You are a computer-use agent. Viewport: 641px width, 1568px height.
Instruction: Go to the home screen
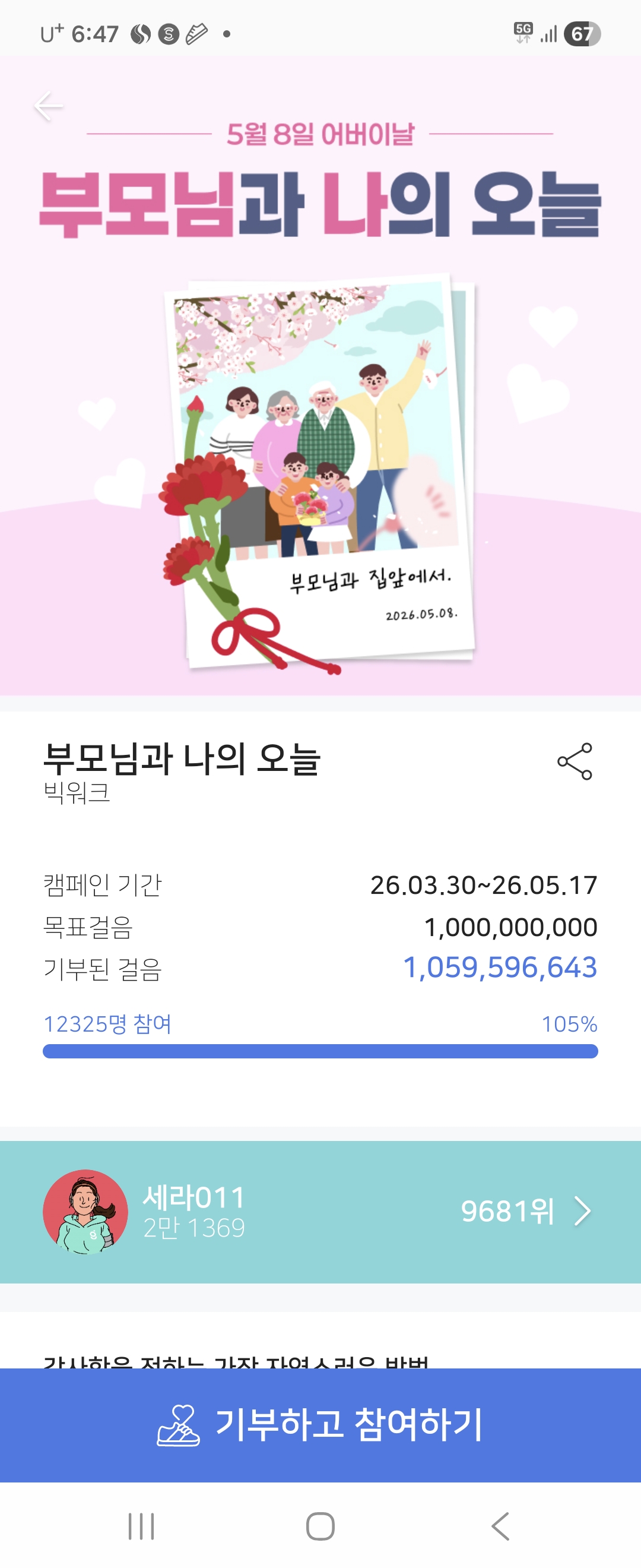pyautogui.click(x=320, y=1526)
